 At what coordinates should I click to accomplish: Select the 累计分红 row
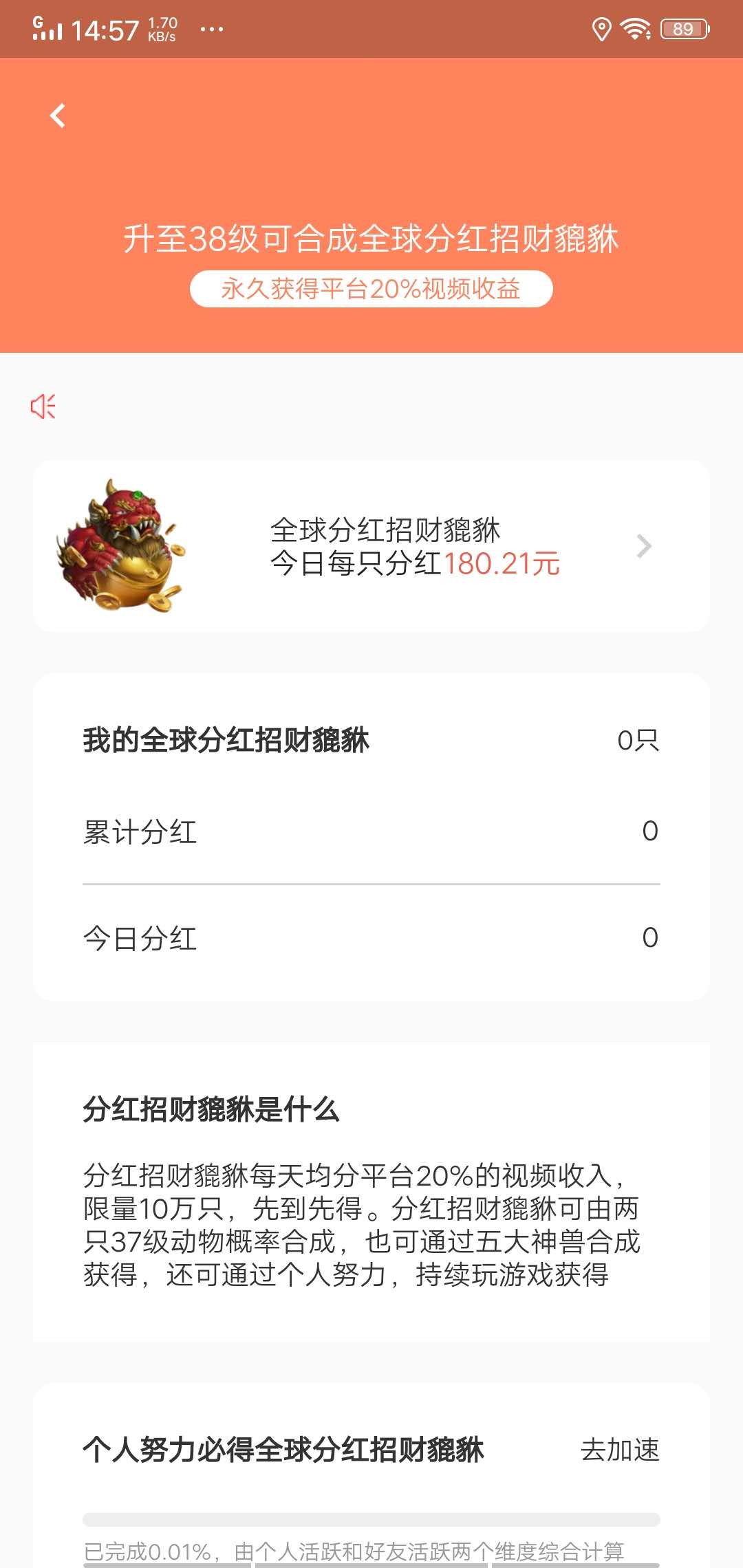pos(371,831)
